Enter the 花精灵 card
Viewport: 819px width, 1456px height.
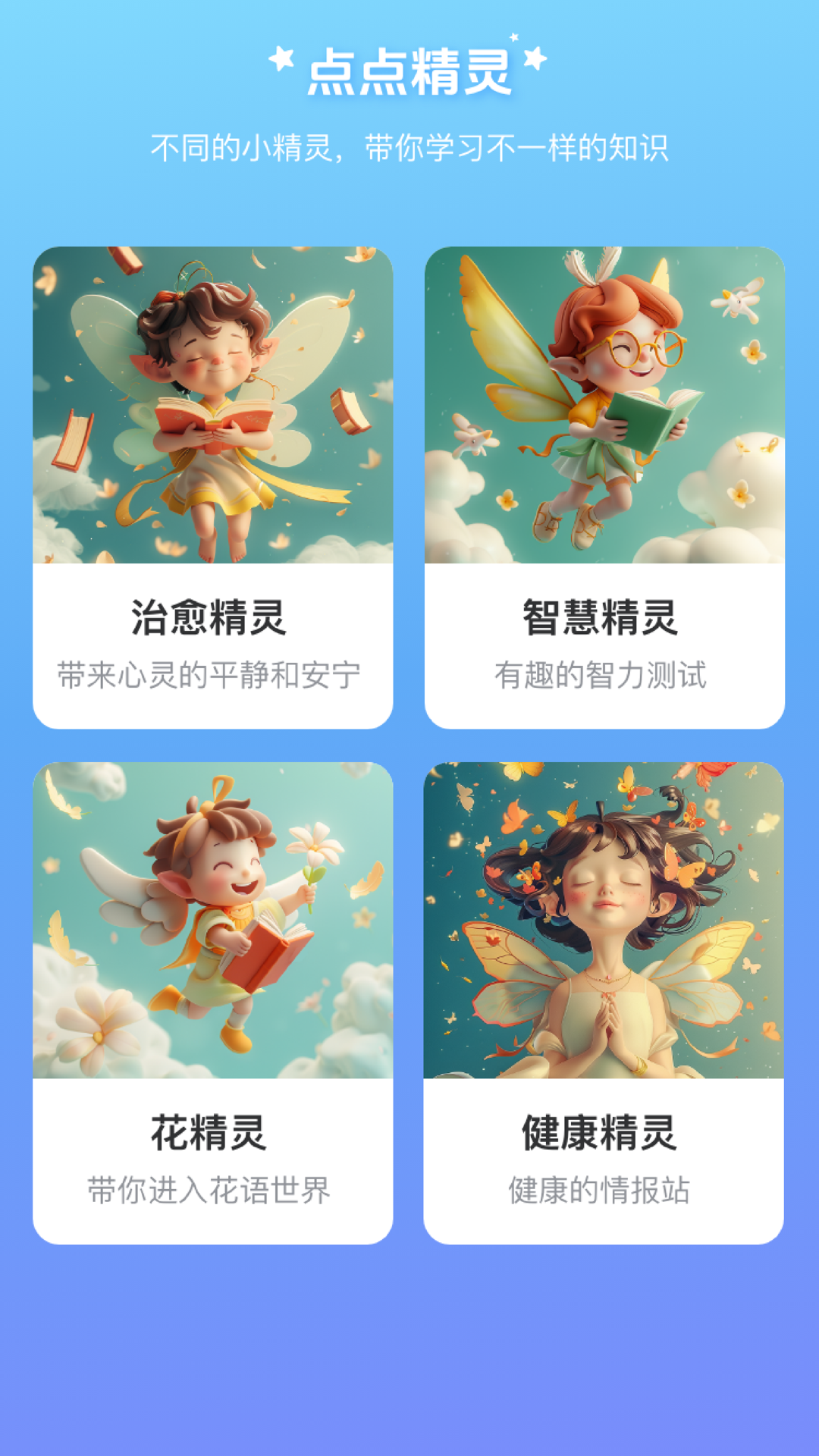[x=212, y=1003]
